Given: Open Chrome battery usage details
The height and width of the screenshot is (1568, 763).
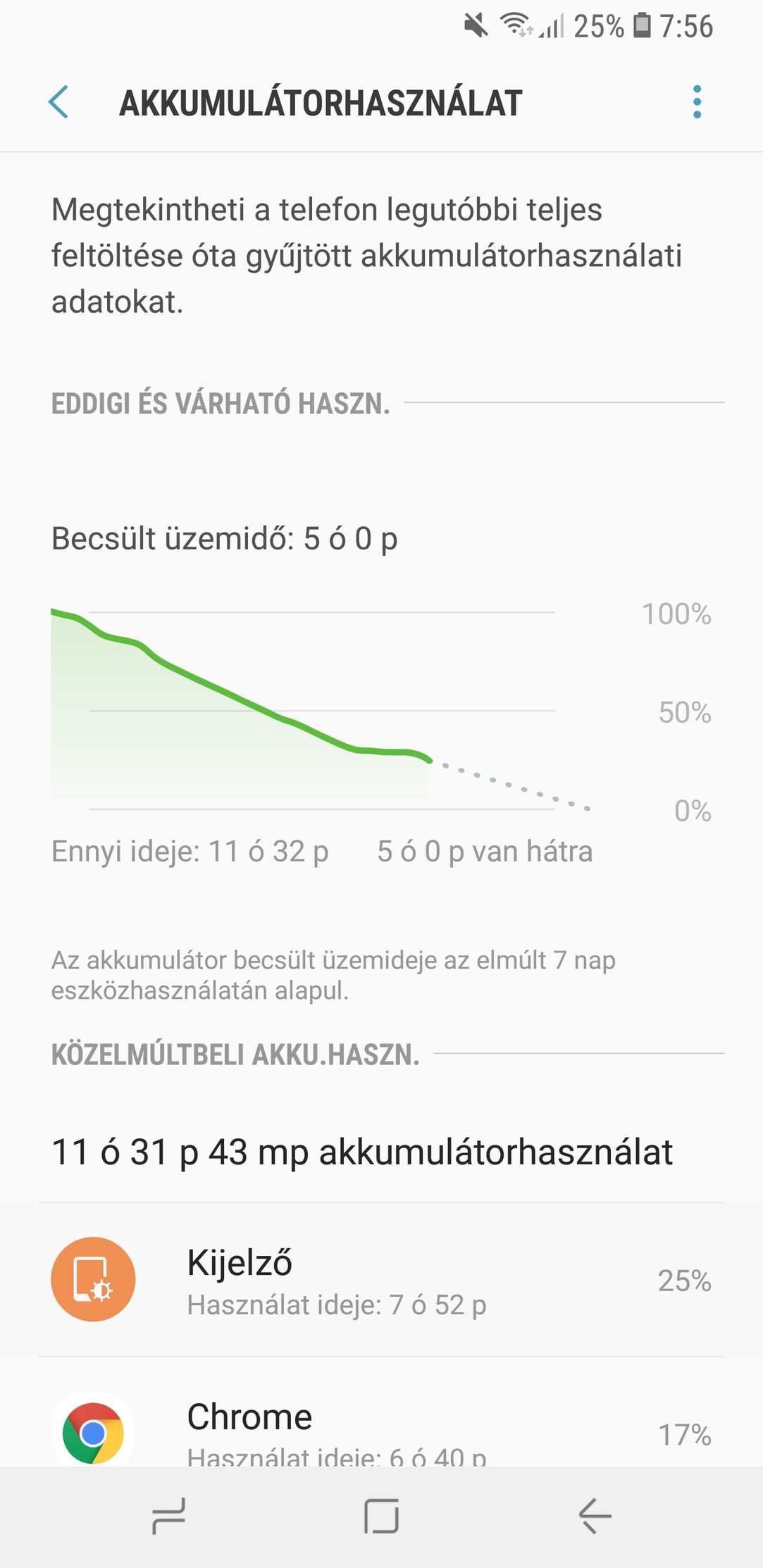Looking at the screenshot, I should [381, 1413].
